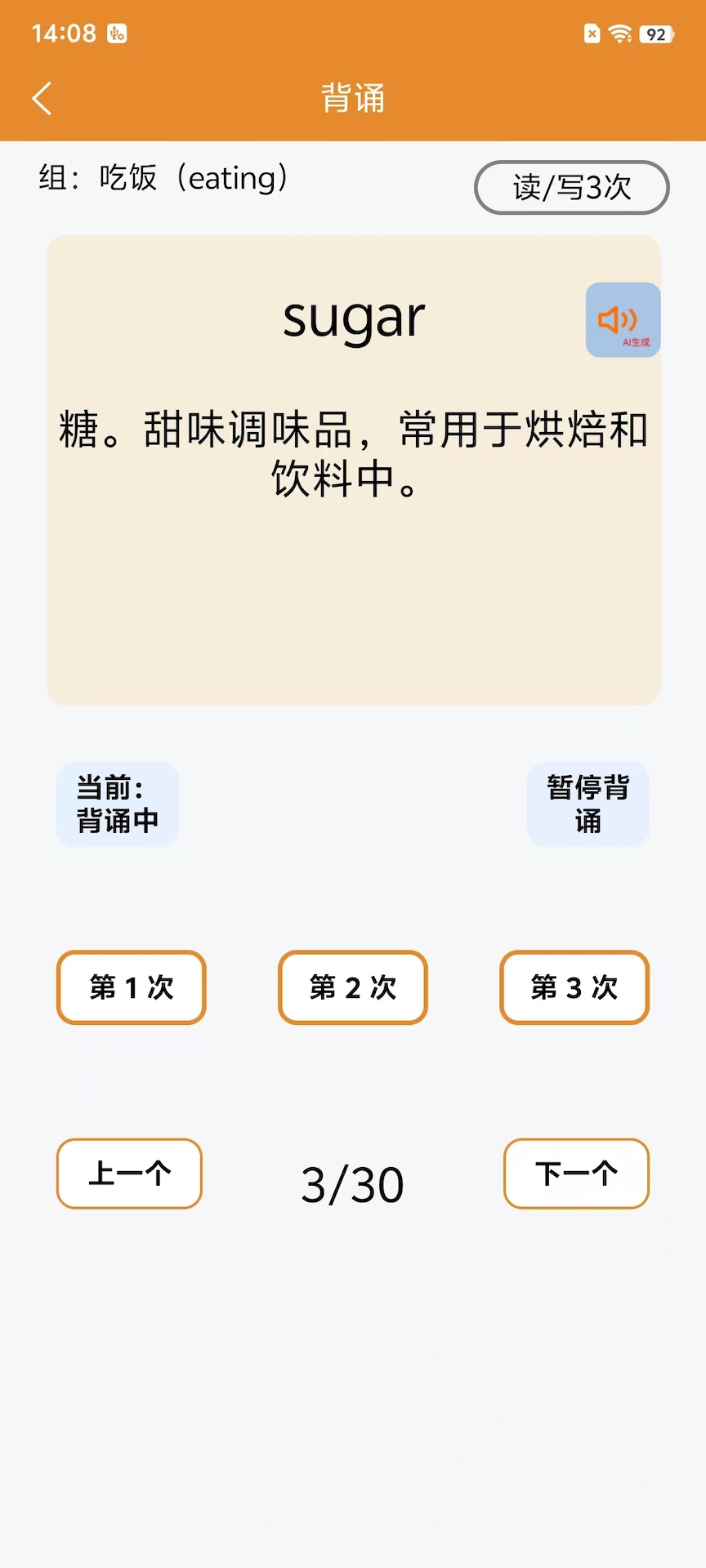
Task: Tap the battery indicator showing 92
Action: 654,33
